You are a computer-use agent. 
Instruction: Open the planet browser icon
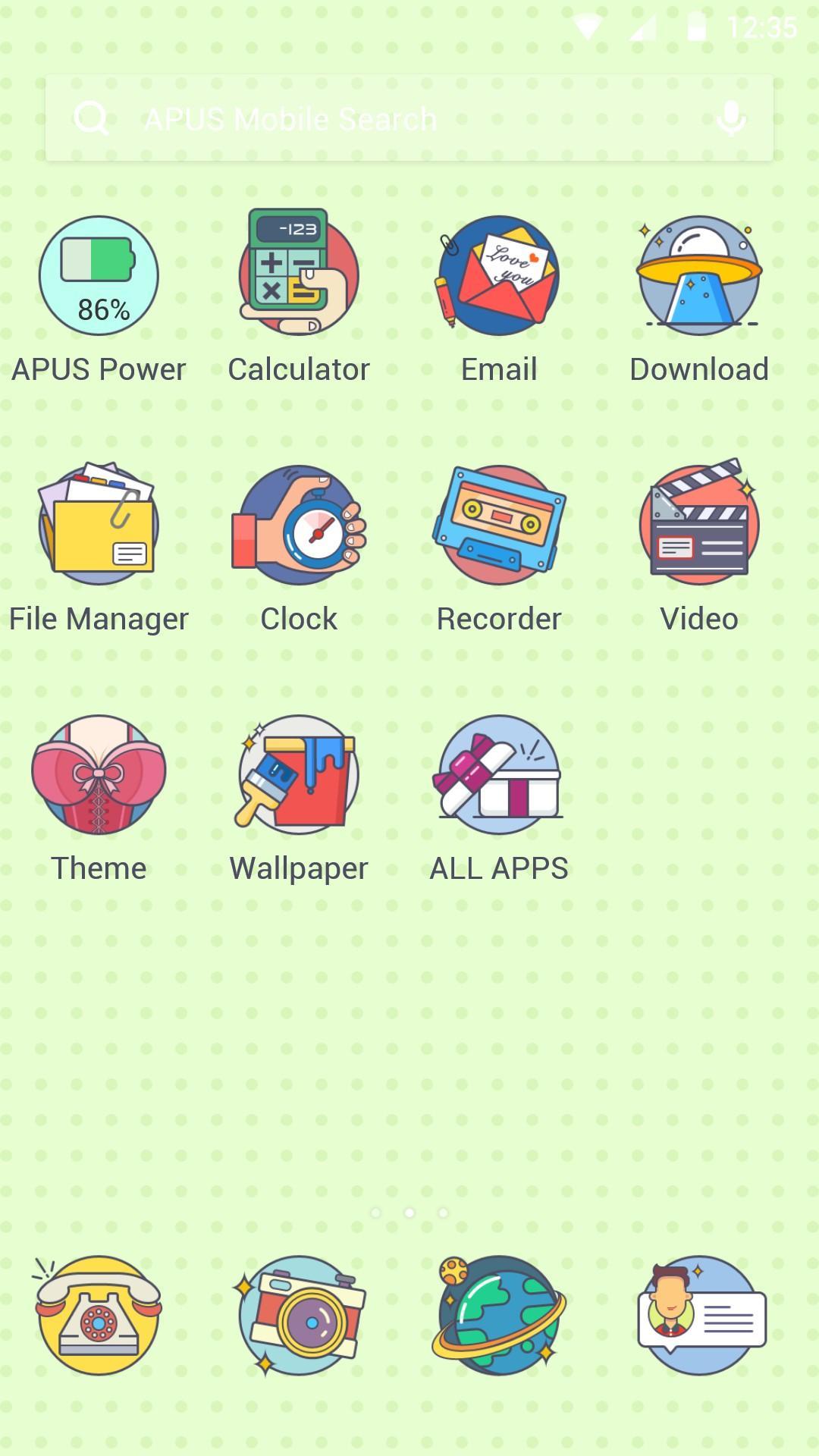click(x=498, y=1315)
